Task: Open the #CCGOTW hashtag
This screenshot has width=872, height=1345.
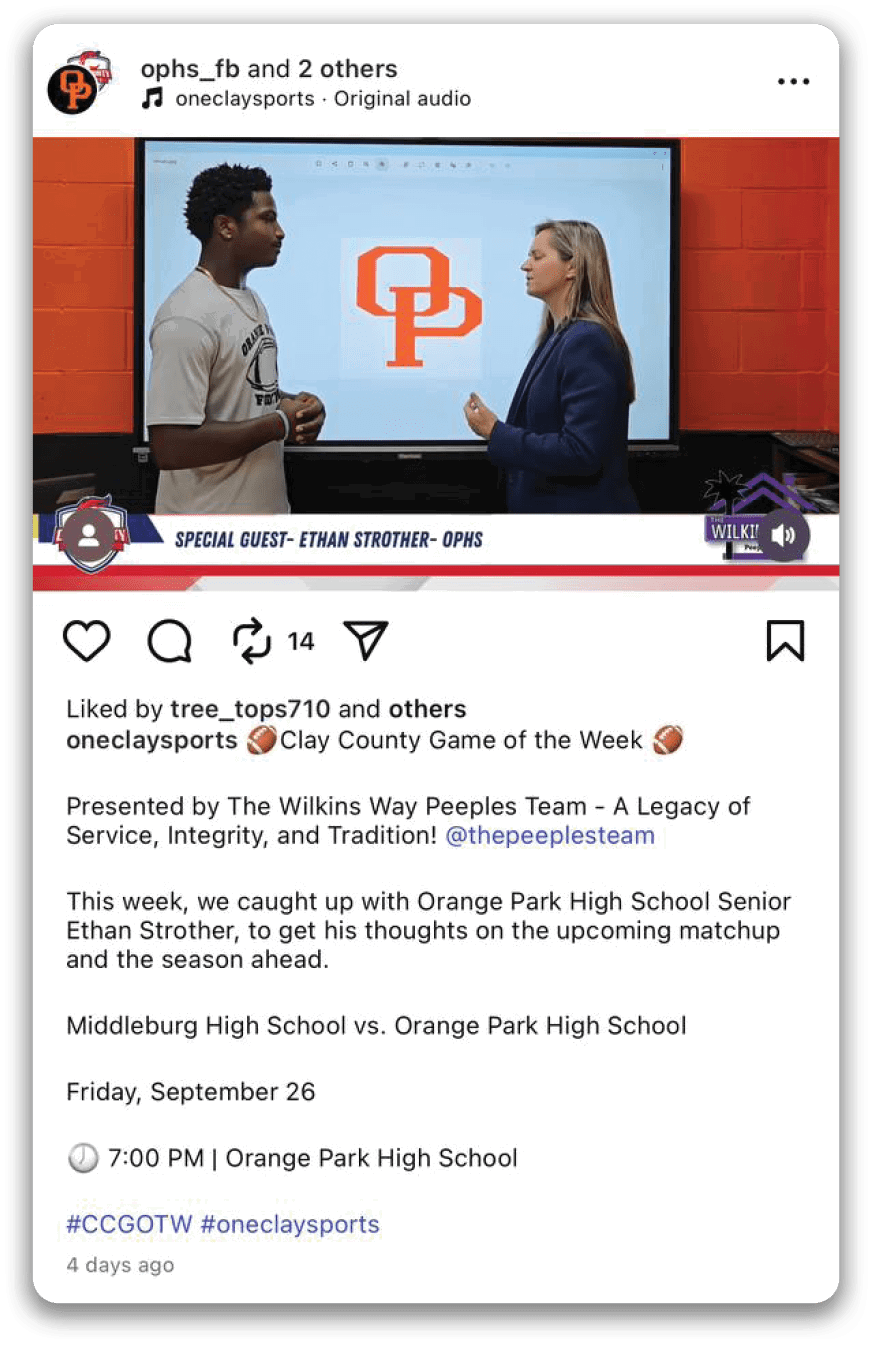Action: pyautogui.click(x=129, y=1224)
